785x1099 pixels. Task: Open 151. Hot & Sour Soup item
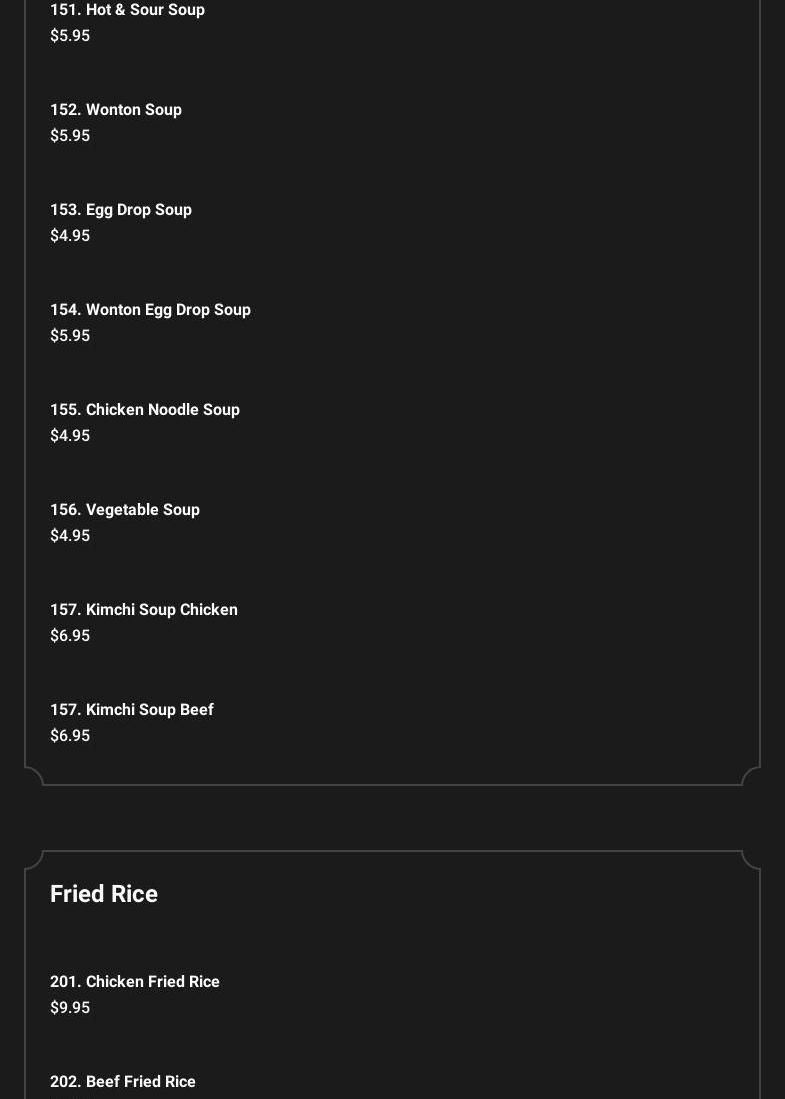pos(127,10)
